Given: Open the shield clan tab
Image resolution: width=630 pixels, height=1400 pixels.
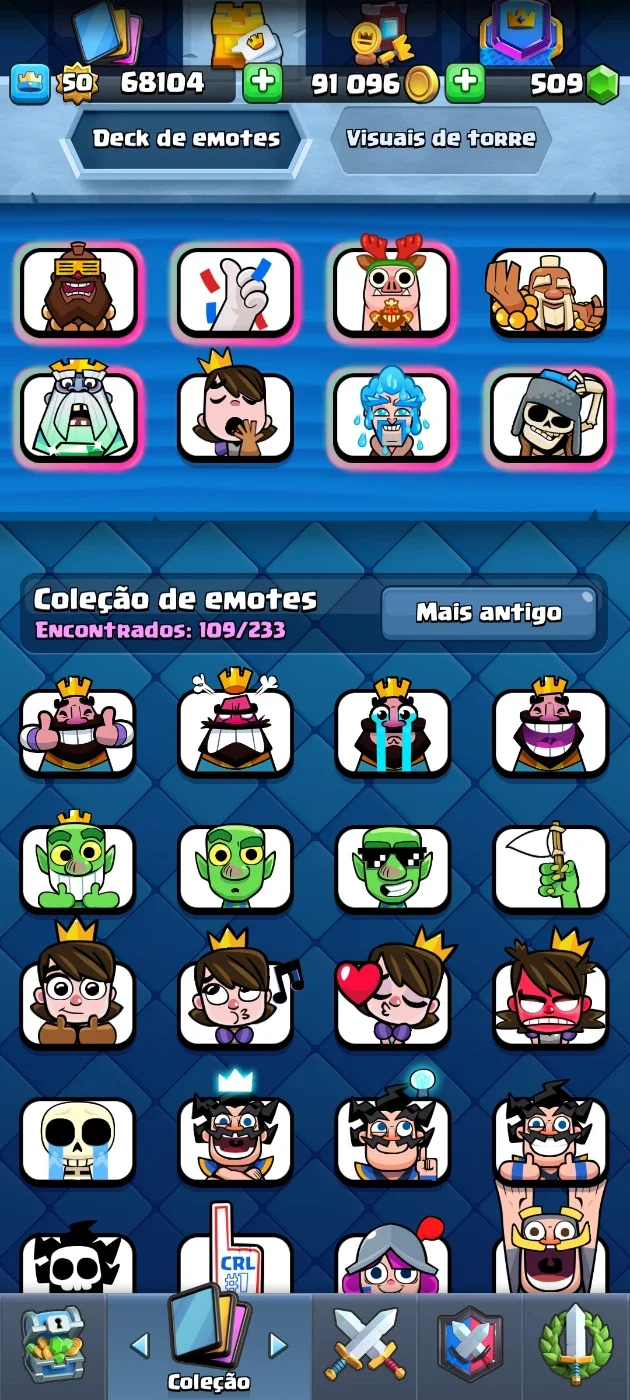Looking at the screenshot, I should pyautogui.click(x=470, y=1346).
